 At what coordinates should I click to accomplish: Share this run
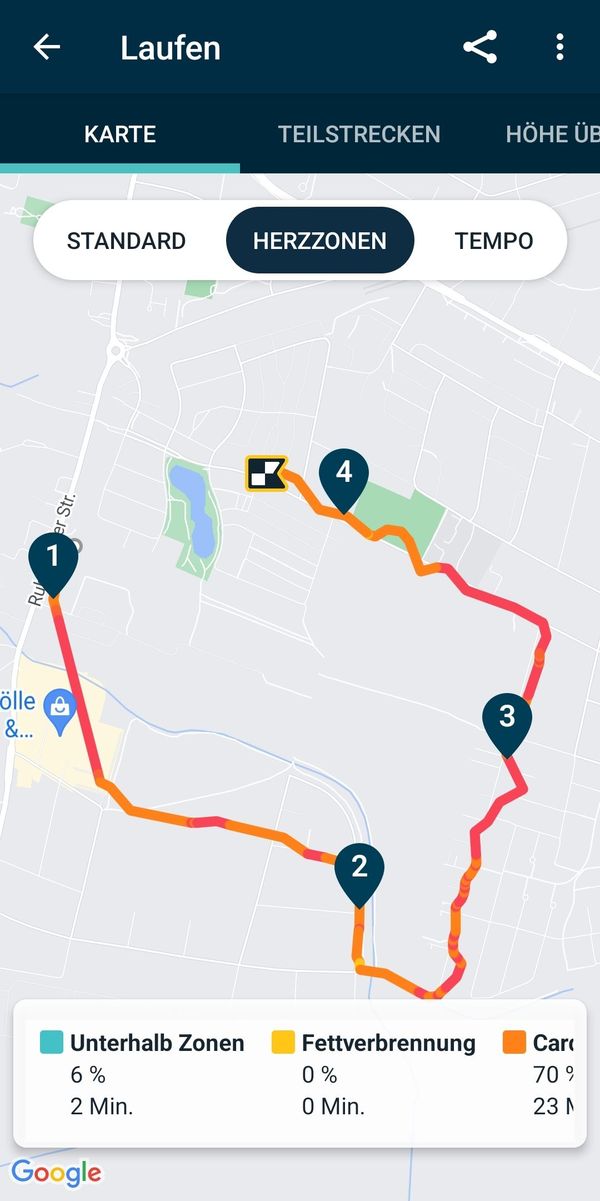pyautogui.click(x=480, y=47)
